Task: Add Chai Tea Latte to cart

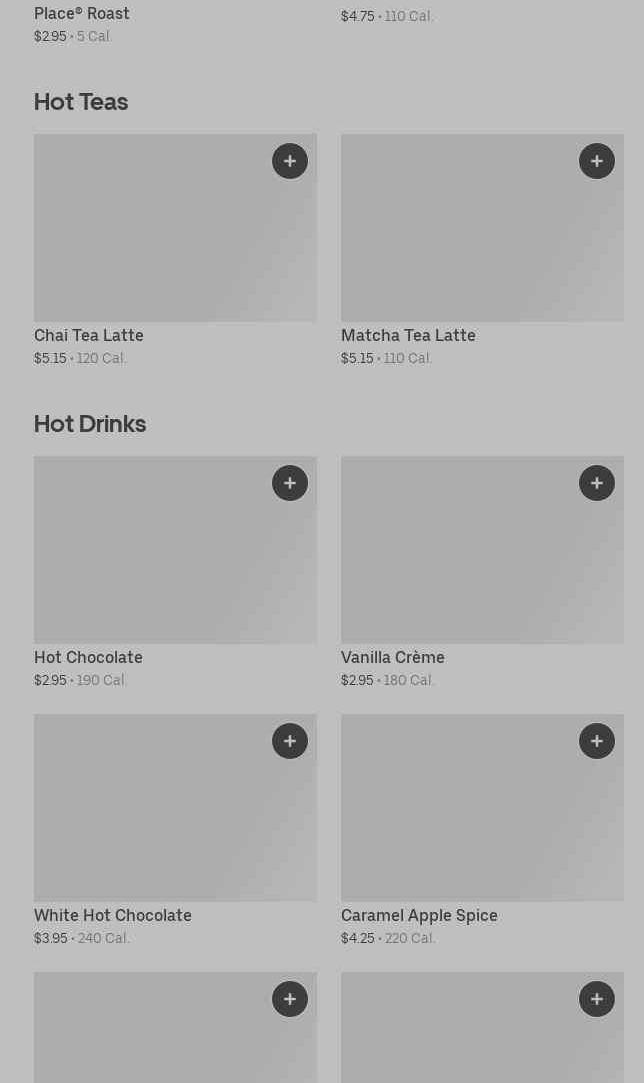Action: 290,161
